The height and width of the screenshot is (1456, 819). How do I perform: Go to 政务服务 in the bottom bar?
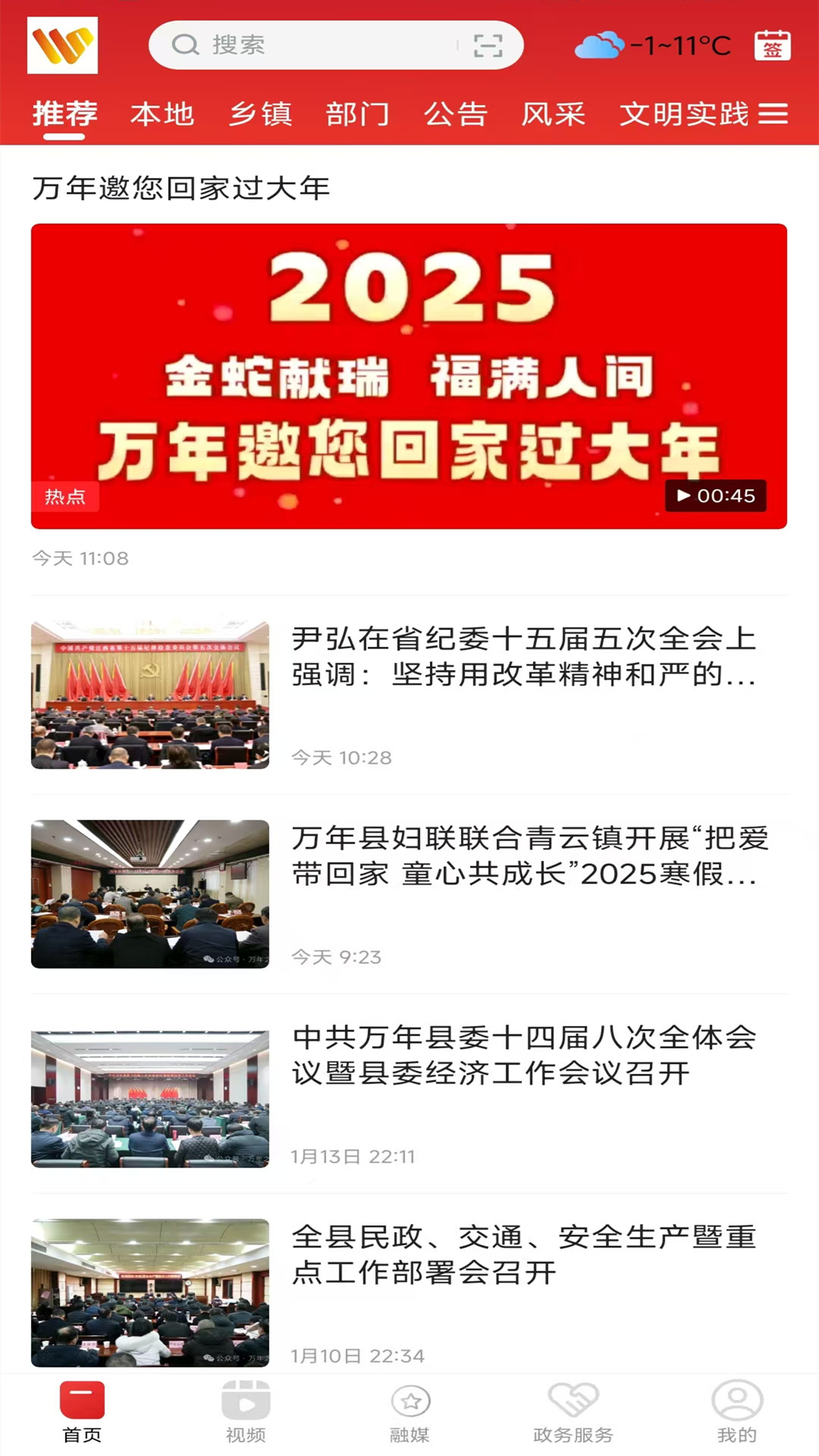tap(573, 1412)
